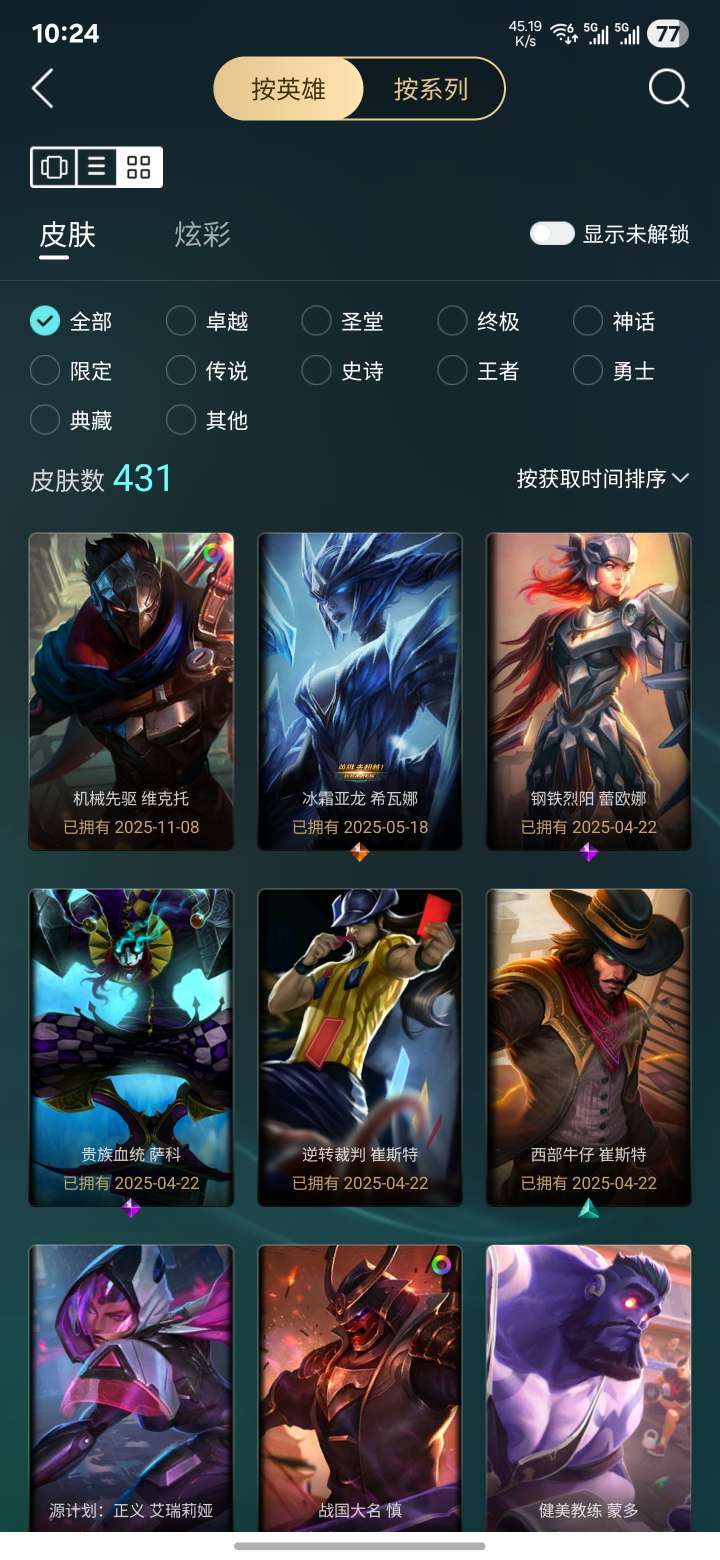Toggle 显示未解锁 switch on
Screen dimensions: 720x1560
pyautogui.click(x=552, y=234)
